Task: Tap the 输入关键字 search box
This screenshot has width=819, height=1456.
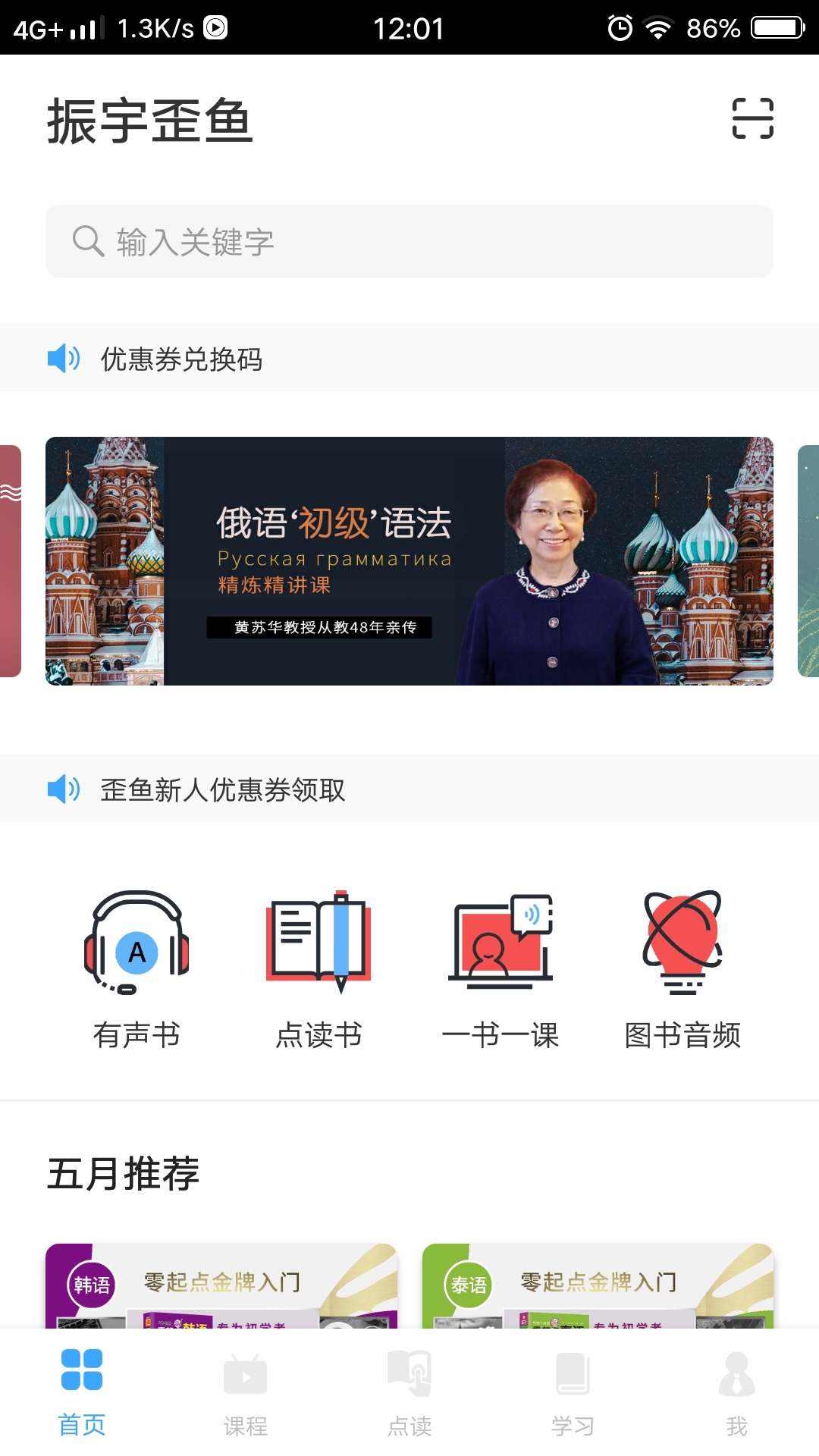Action: click(409, 241)
